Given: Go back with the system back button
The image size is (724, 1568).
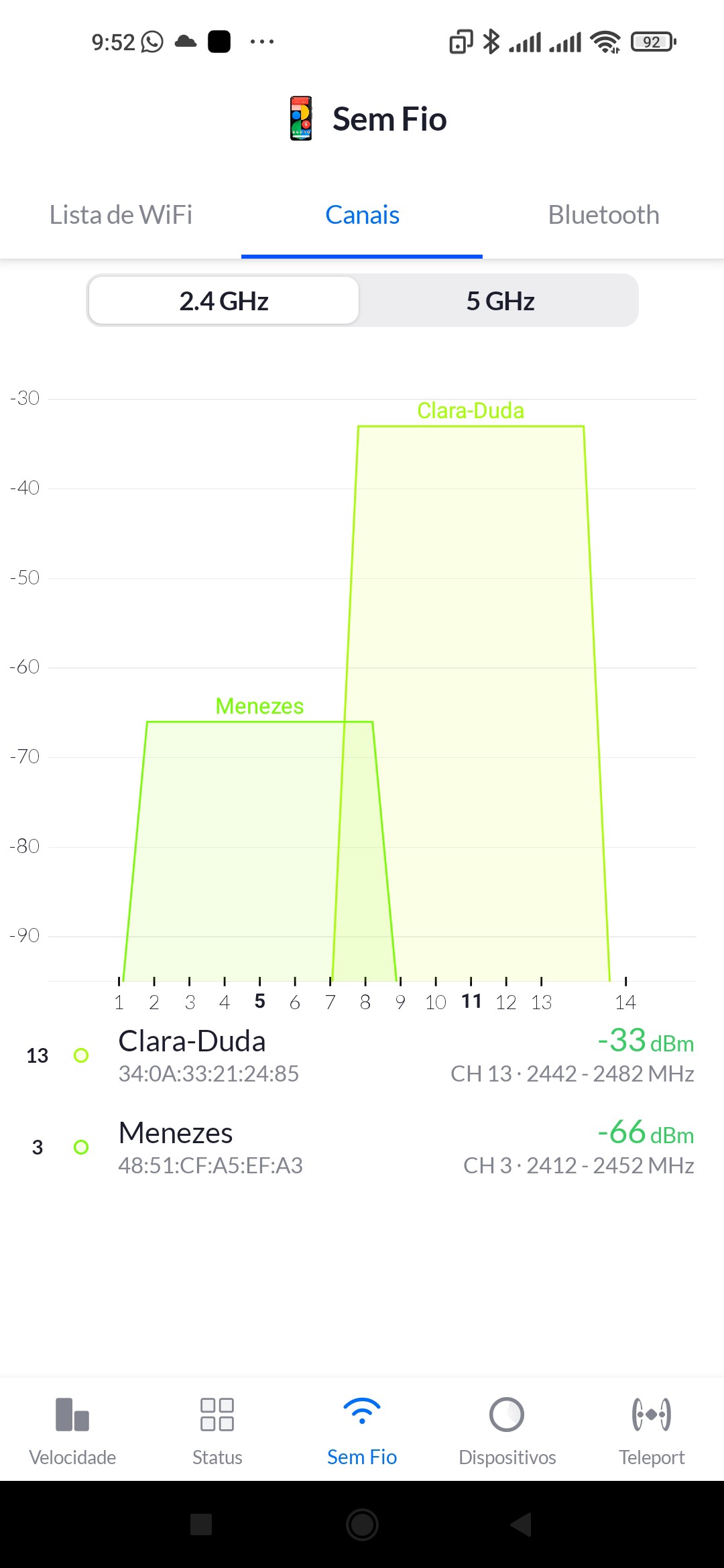Looking at the screenshot, I should (x=521, y=1524).
